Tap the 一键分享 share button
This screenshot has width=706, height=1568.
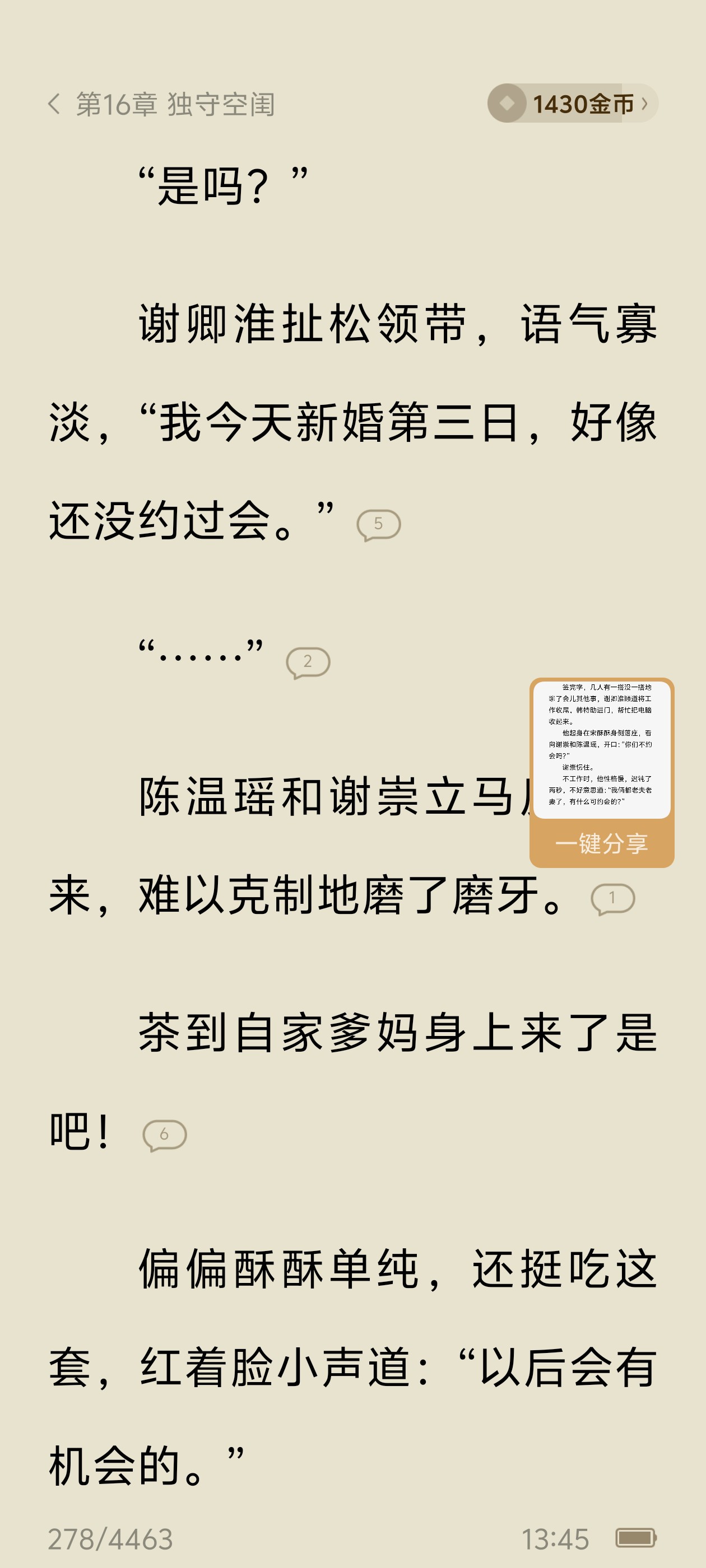tap(601, 844)
